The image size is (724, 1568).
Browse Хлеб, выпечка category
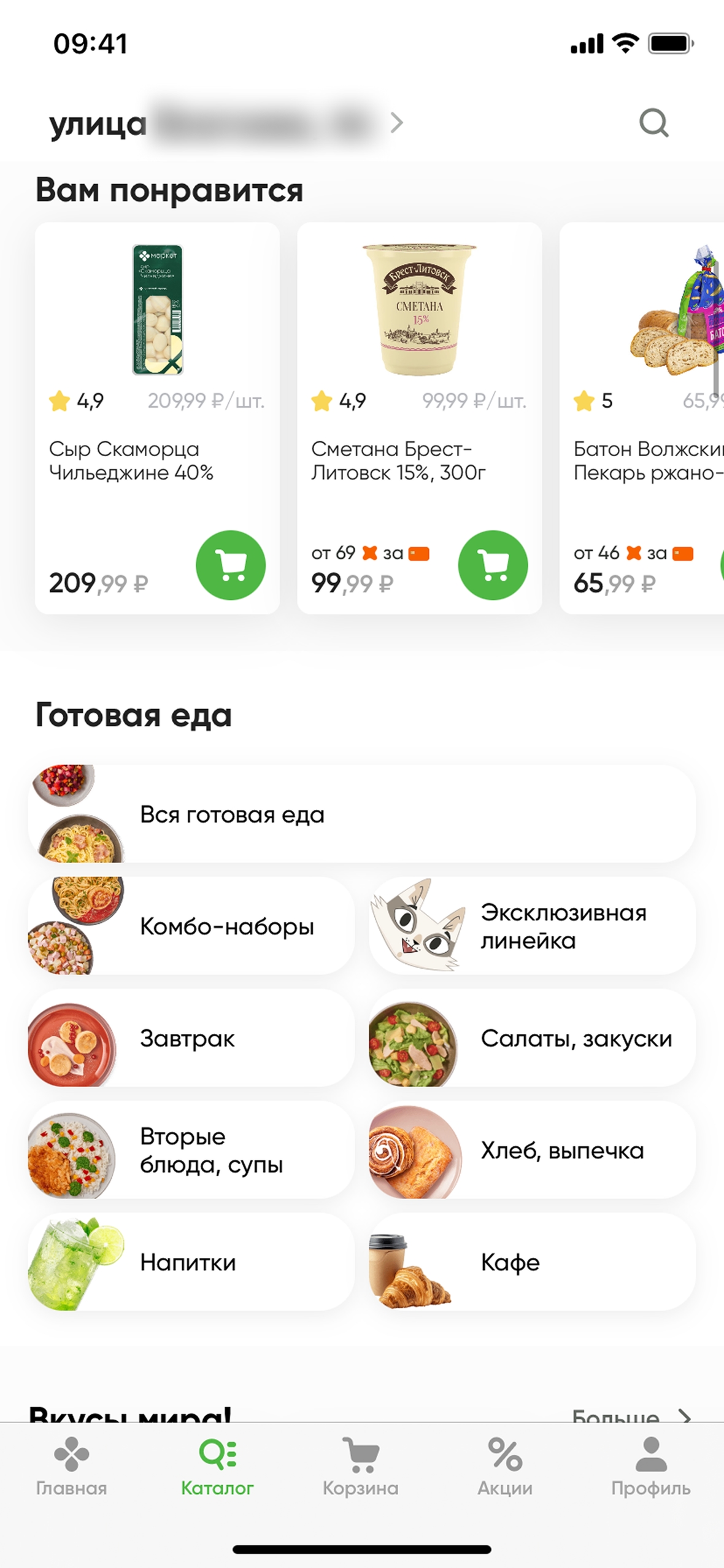(x=532, y=1150)
